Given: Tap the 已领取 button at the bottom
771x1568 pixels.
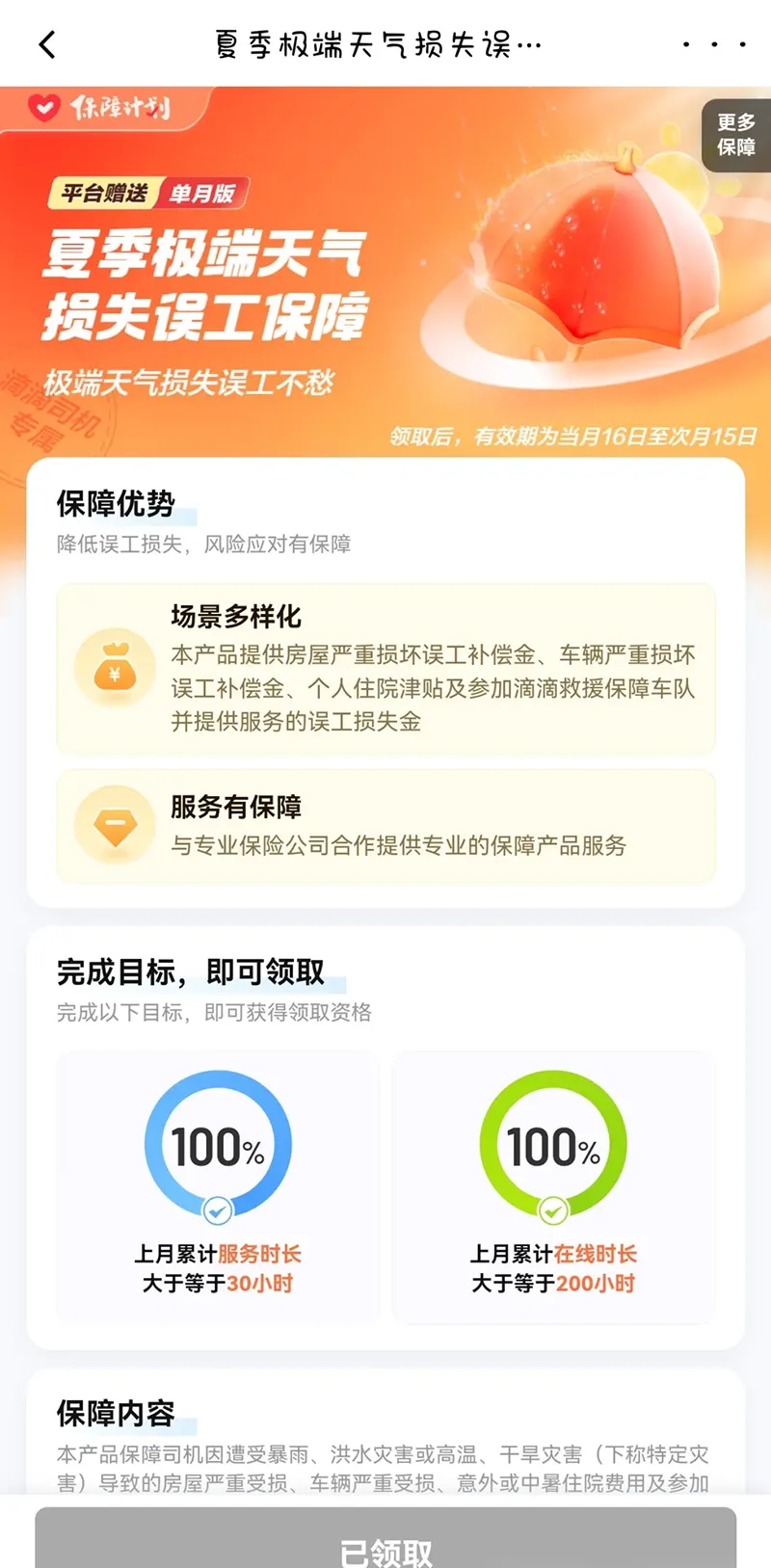Looking at the screenshot, I should pos(385,1542).
